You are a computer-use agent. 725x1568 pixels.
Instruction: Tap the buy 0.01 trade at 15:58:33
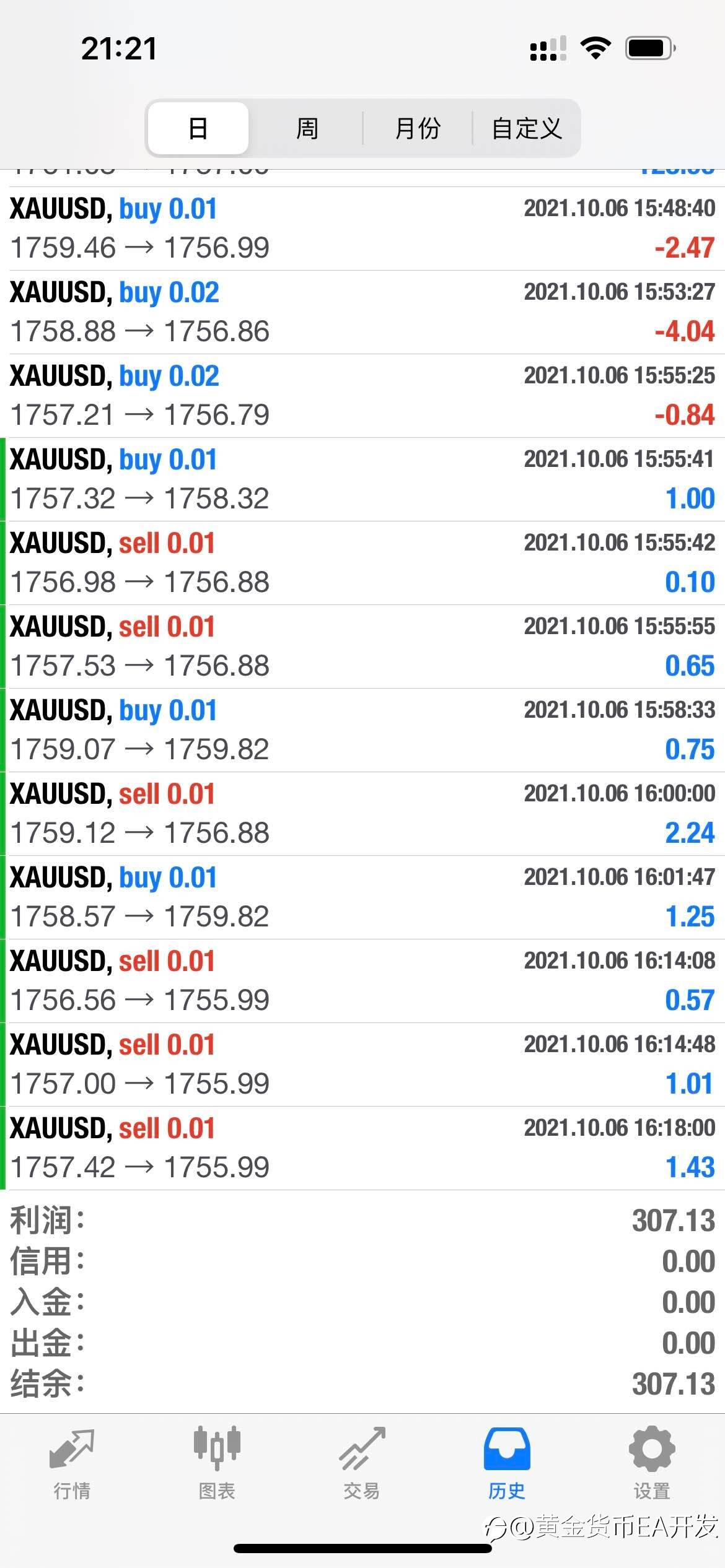point(362,730)
